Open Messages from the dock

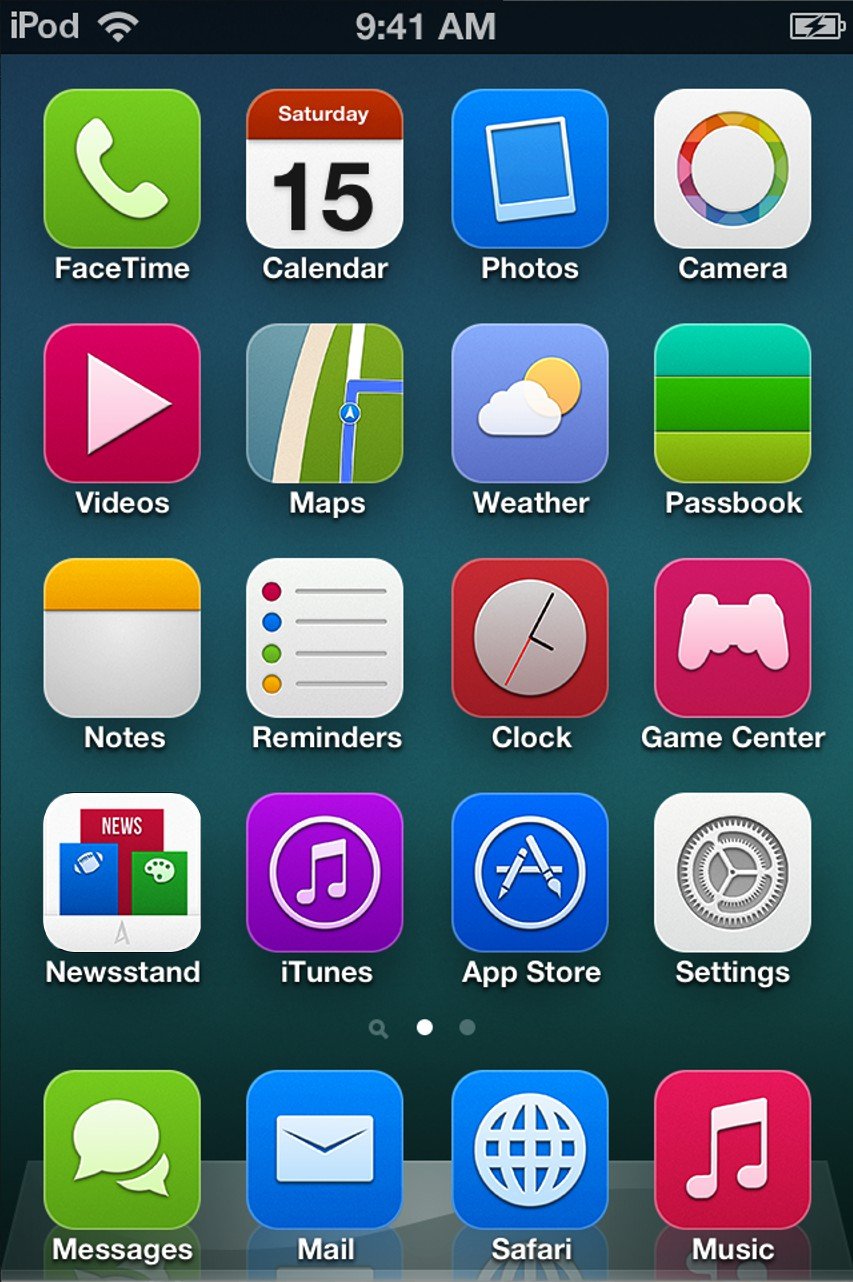coord(122,1149)
